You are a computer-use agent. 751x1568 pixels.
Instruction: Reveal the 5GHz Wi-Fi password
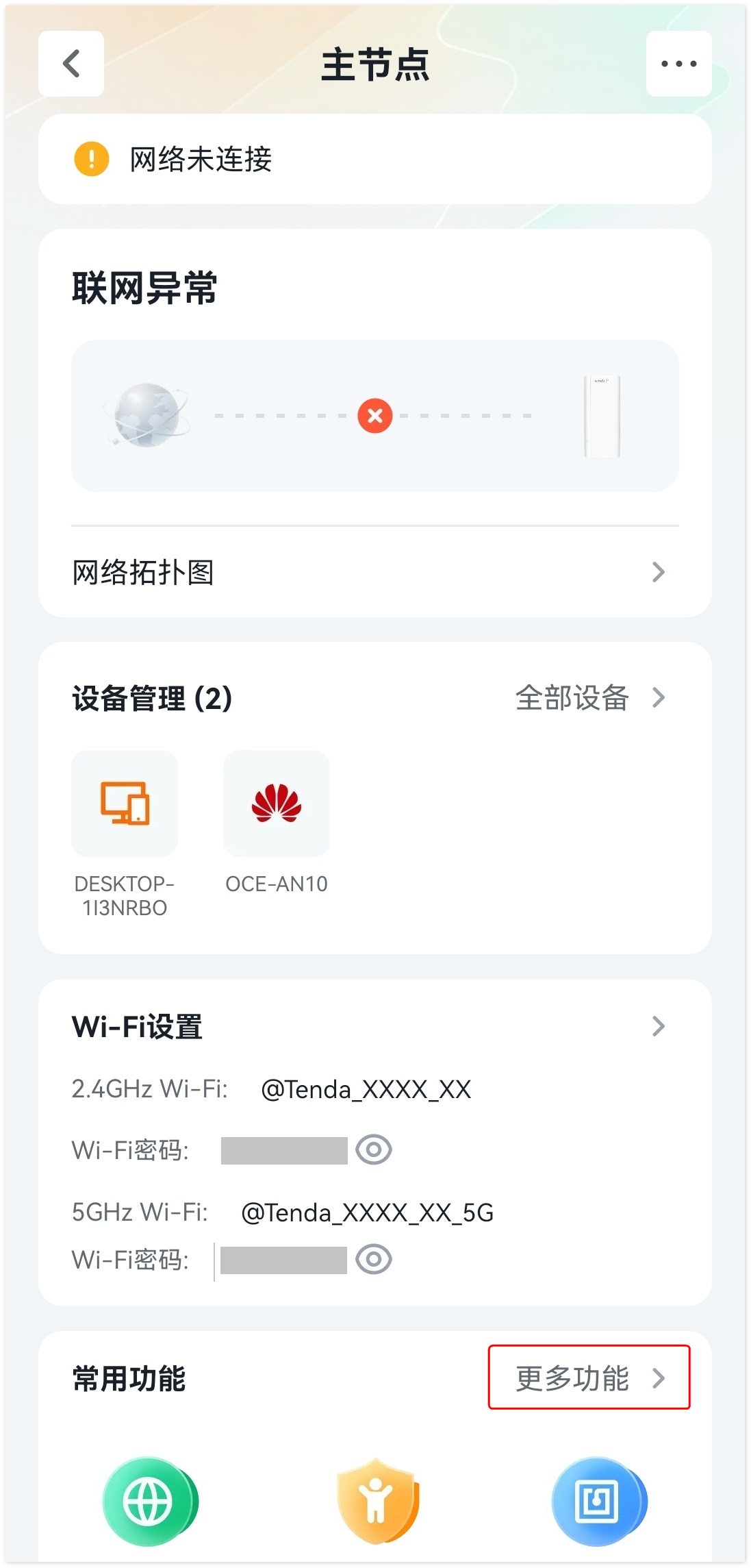pyautogui.click(x=374, y=1259)
